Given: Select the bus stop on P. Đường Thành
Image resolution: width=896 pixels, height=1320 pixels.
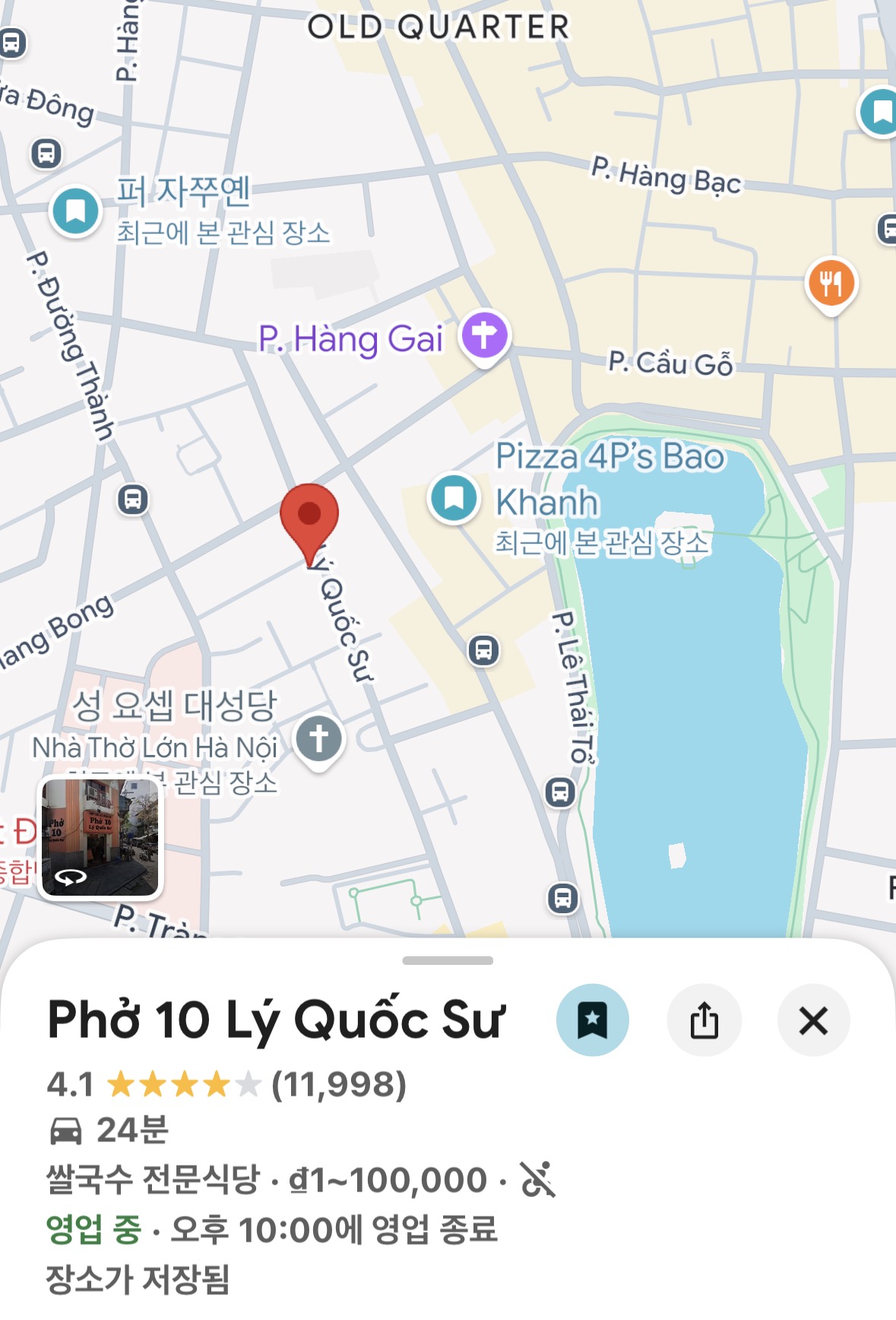Looking at the screenshot, I should [x=133, y=500].
